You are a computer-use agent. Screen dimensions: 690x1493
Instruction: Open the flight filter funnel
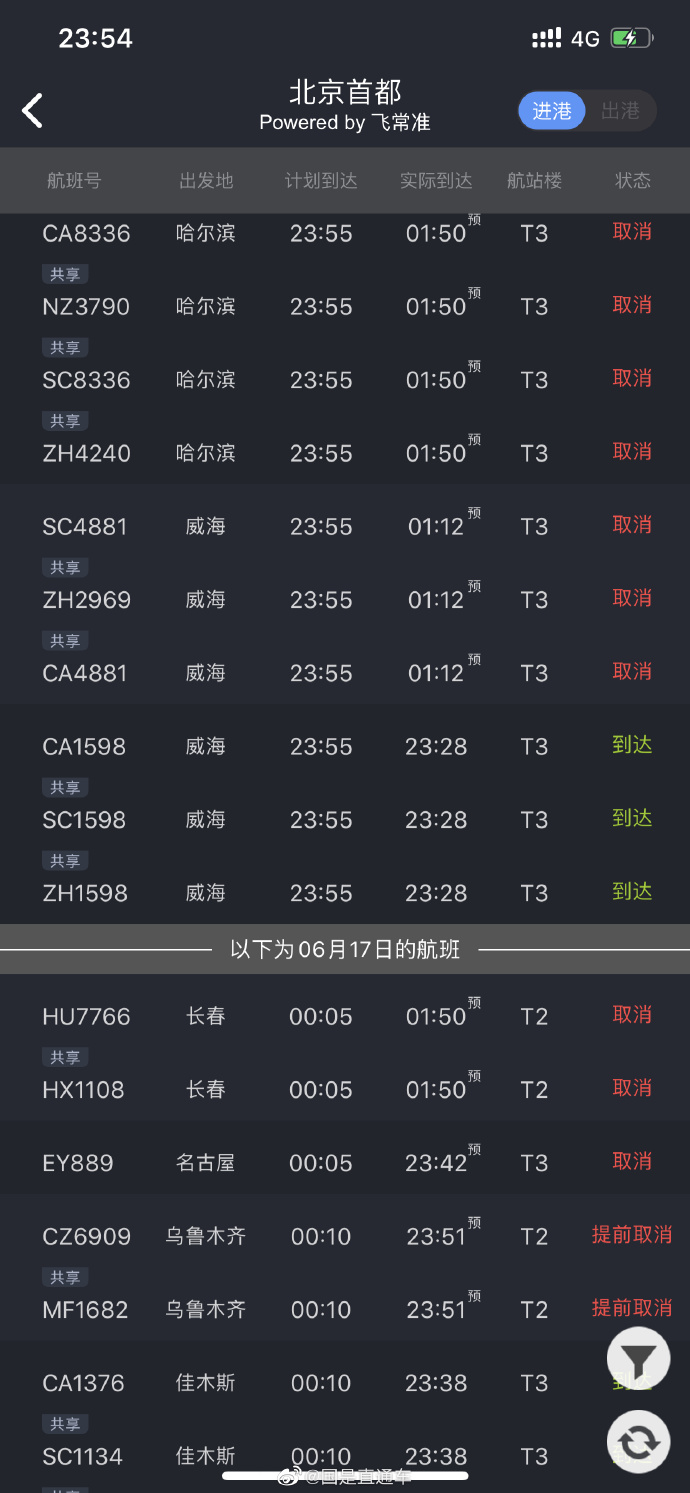[x=638, y=1358]
